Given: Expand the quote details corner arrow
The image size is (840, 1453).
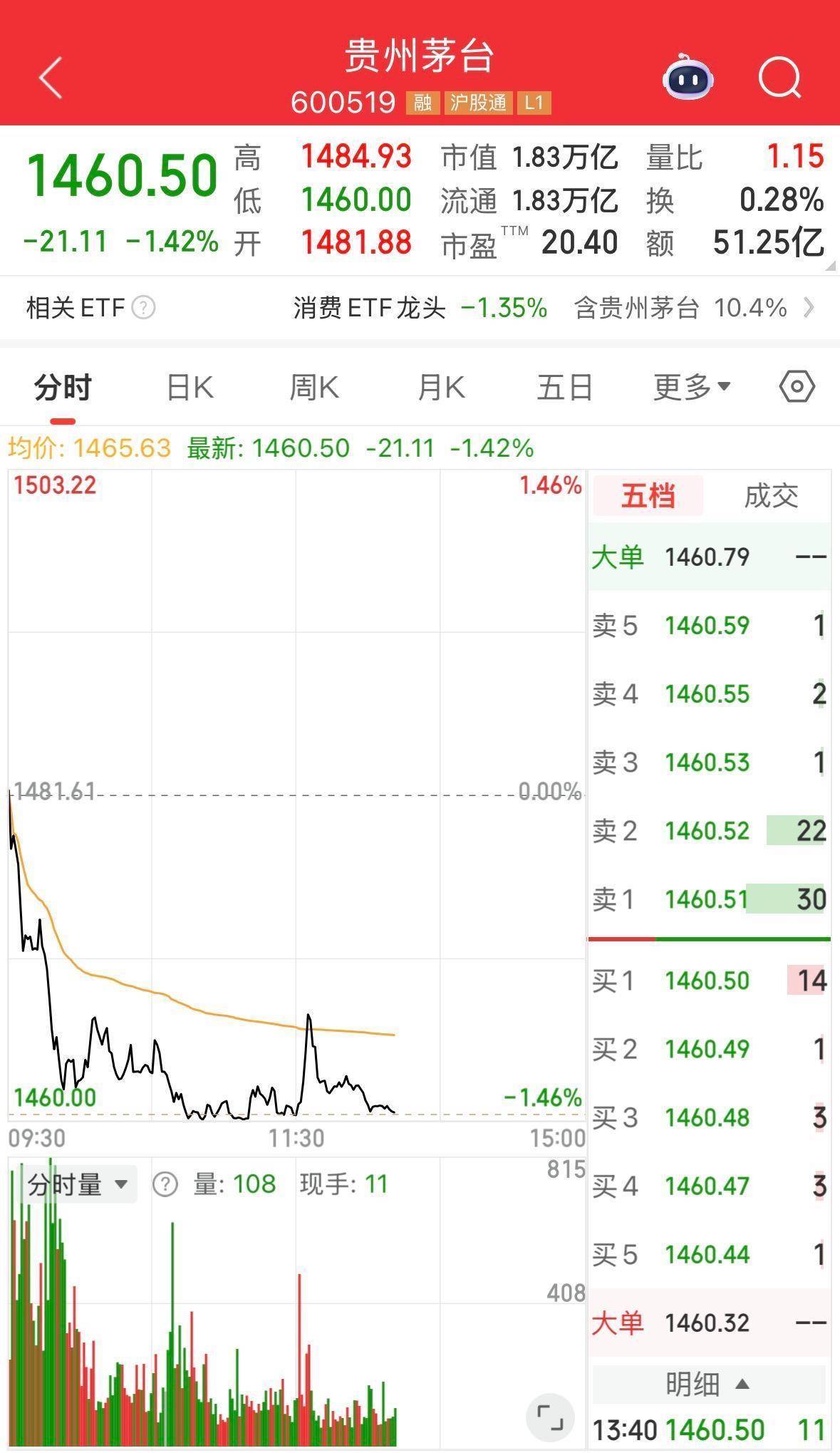Looking at the screenshot, I should point(831,266).
